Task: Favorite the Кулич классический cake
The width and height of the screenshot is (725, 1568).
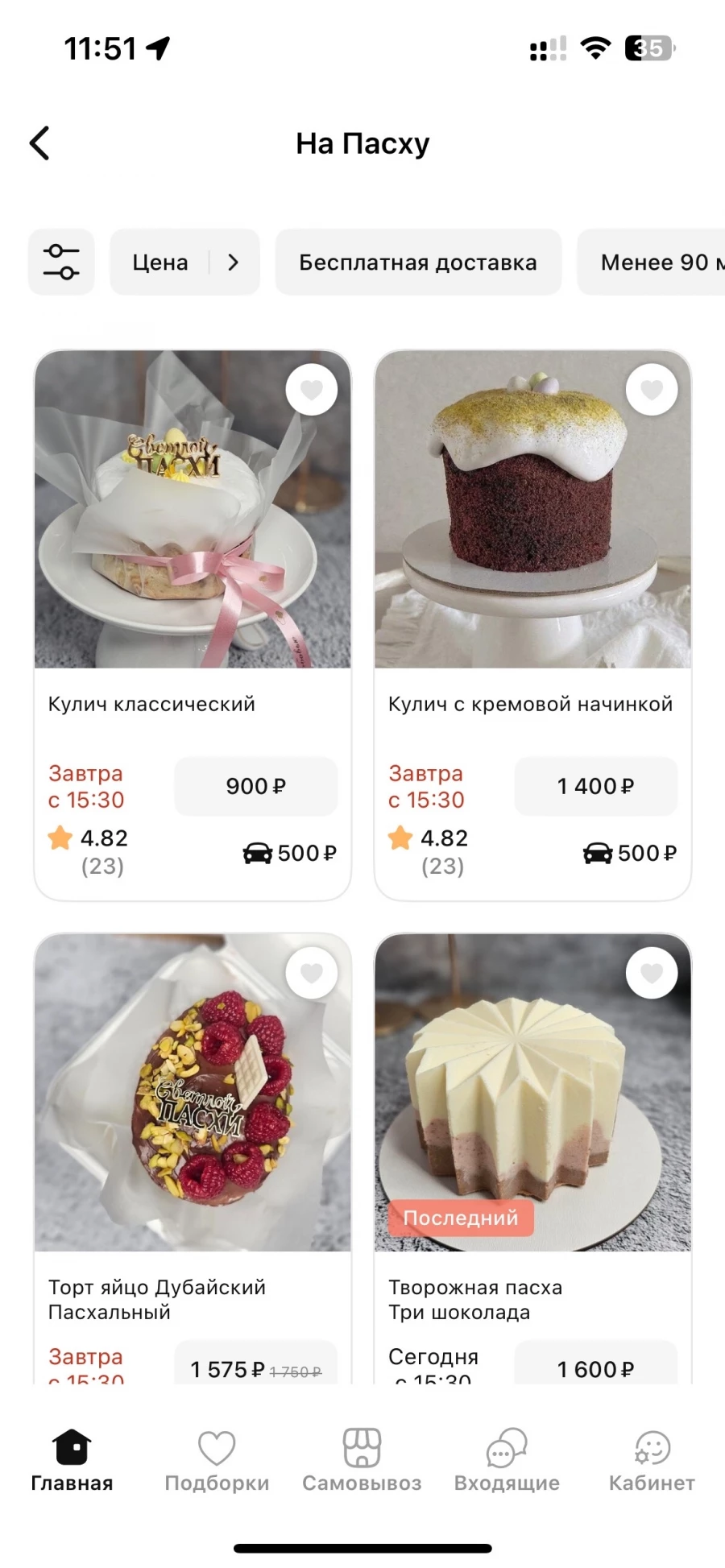Action: click(x=312, y=390)
